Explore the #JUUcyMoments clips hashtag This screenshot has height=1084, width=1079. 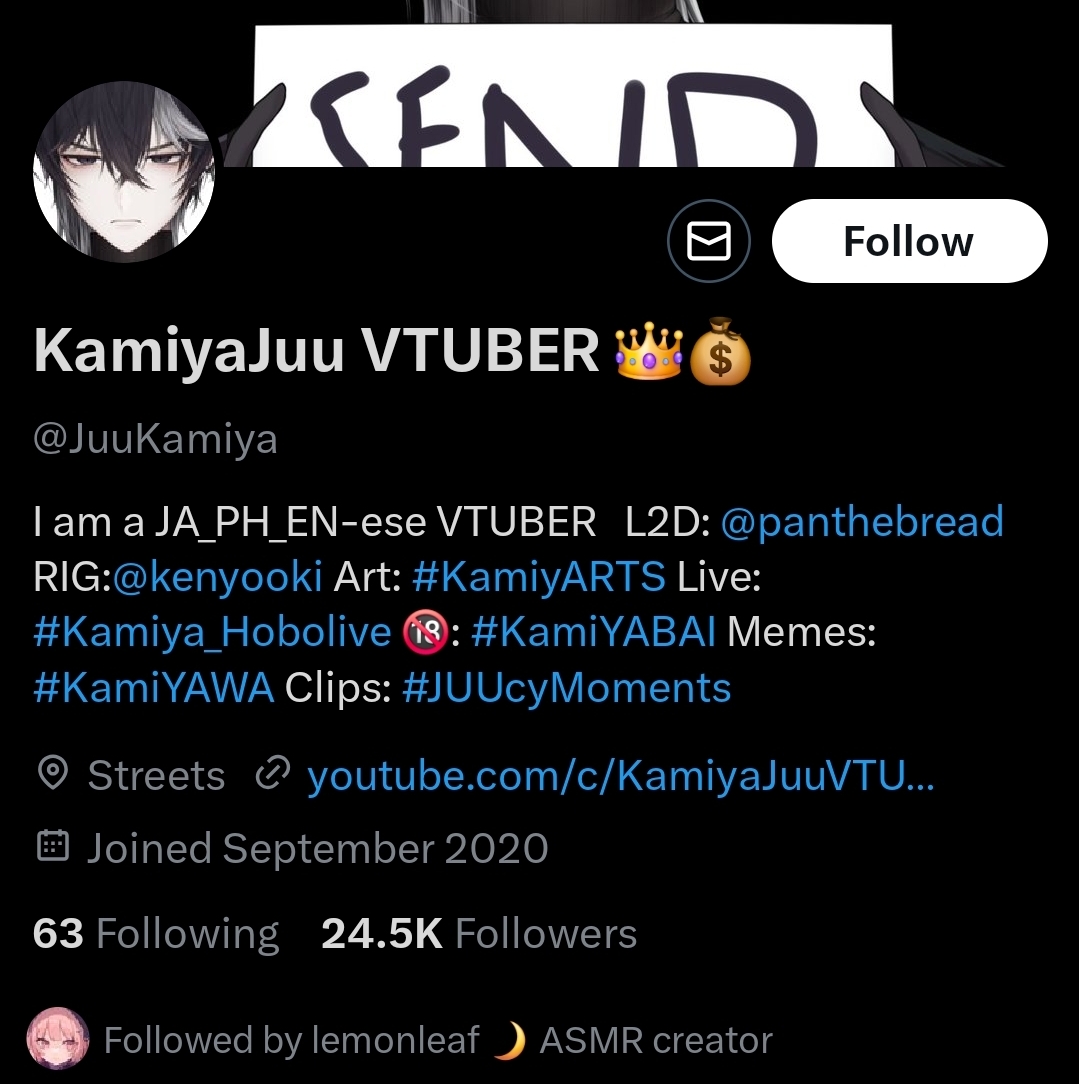tap(566, 688)
